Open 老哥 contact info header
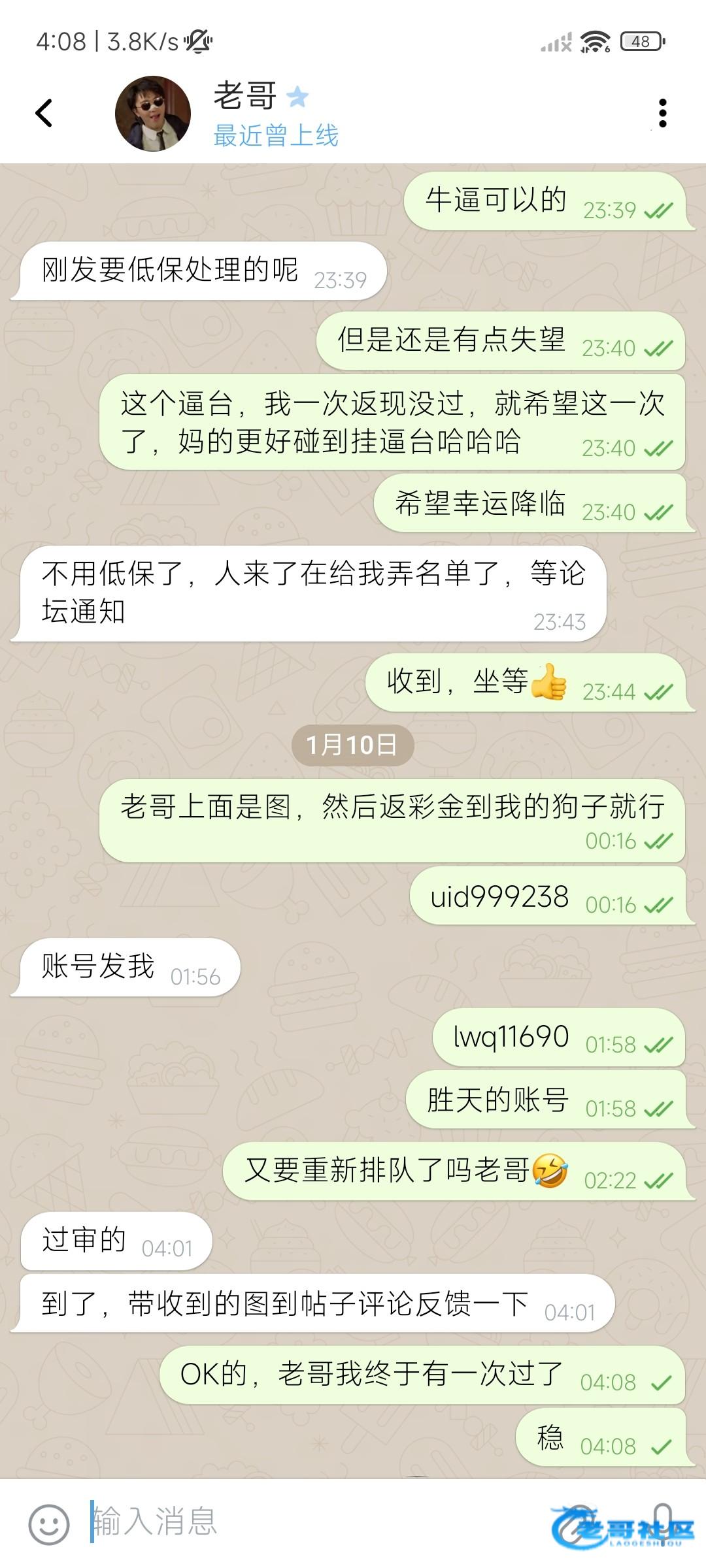Viewport: 706px width, 1568px height. 275,114
